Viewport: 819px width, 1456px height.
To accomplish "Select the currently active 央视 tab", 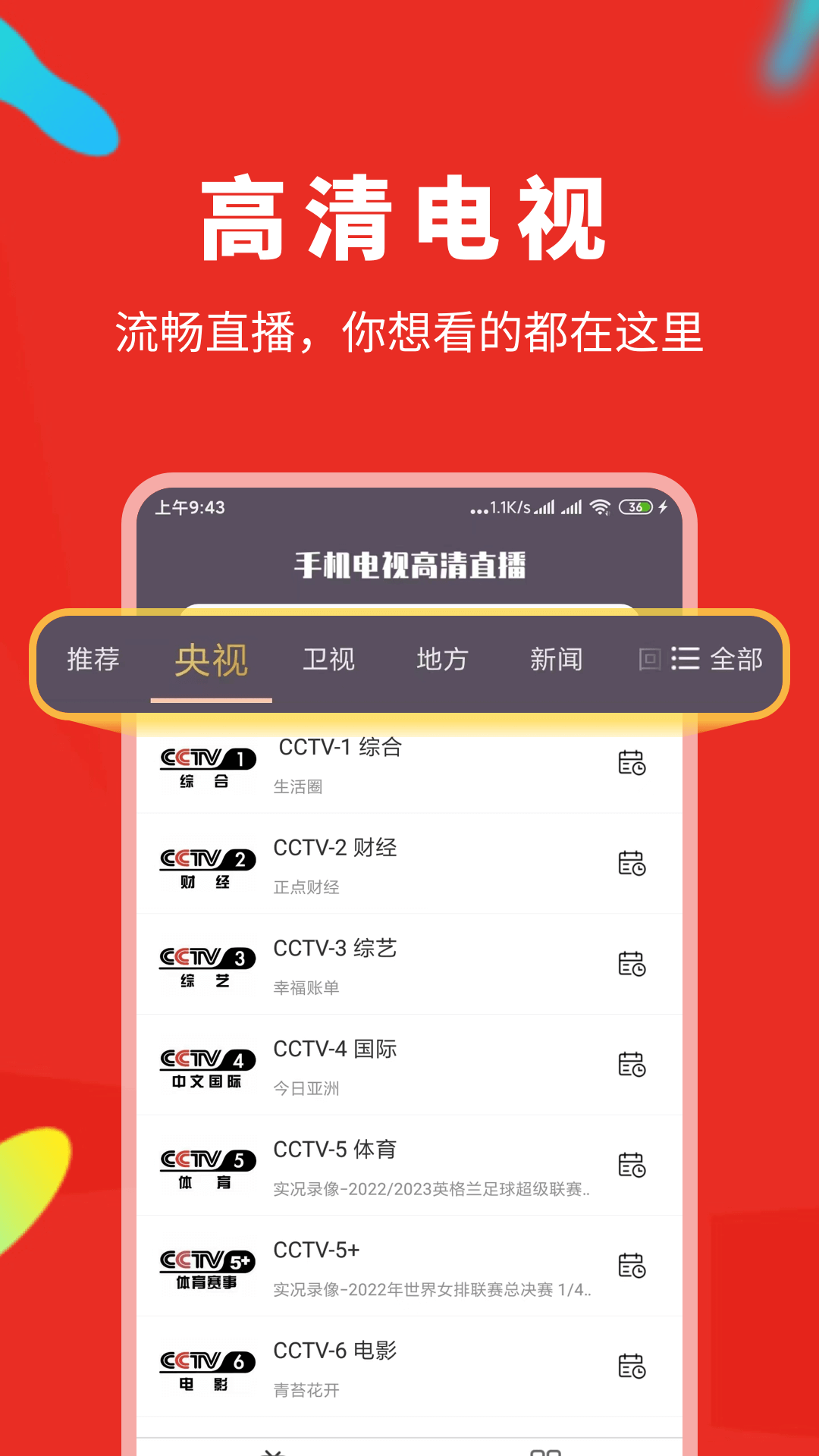I will (x=212, y=660).
